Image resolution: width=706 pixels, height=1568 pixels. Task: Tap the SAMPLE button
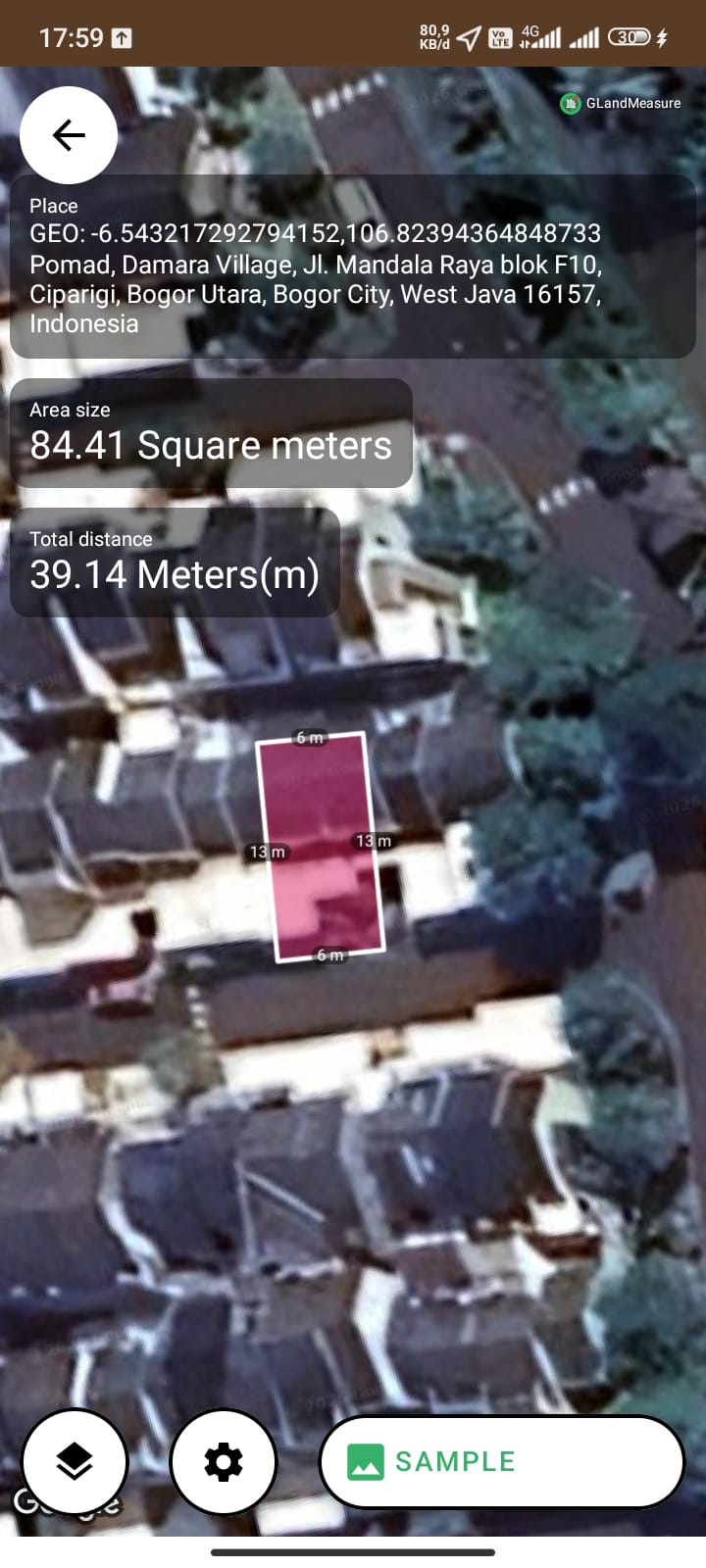tap(501, 1461)
